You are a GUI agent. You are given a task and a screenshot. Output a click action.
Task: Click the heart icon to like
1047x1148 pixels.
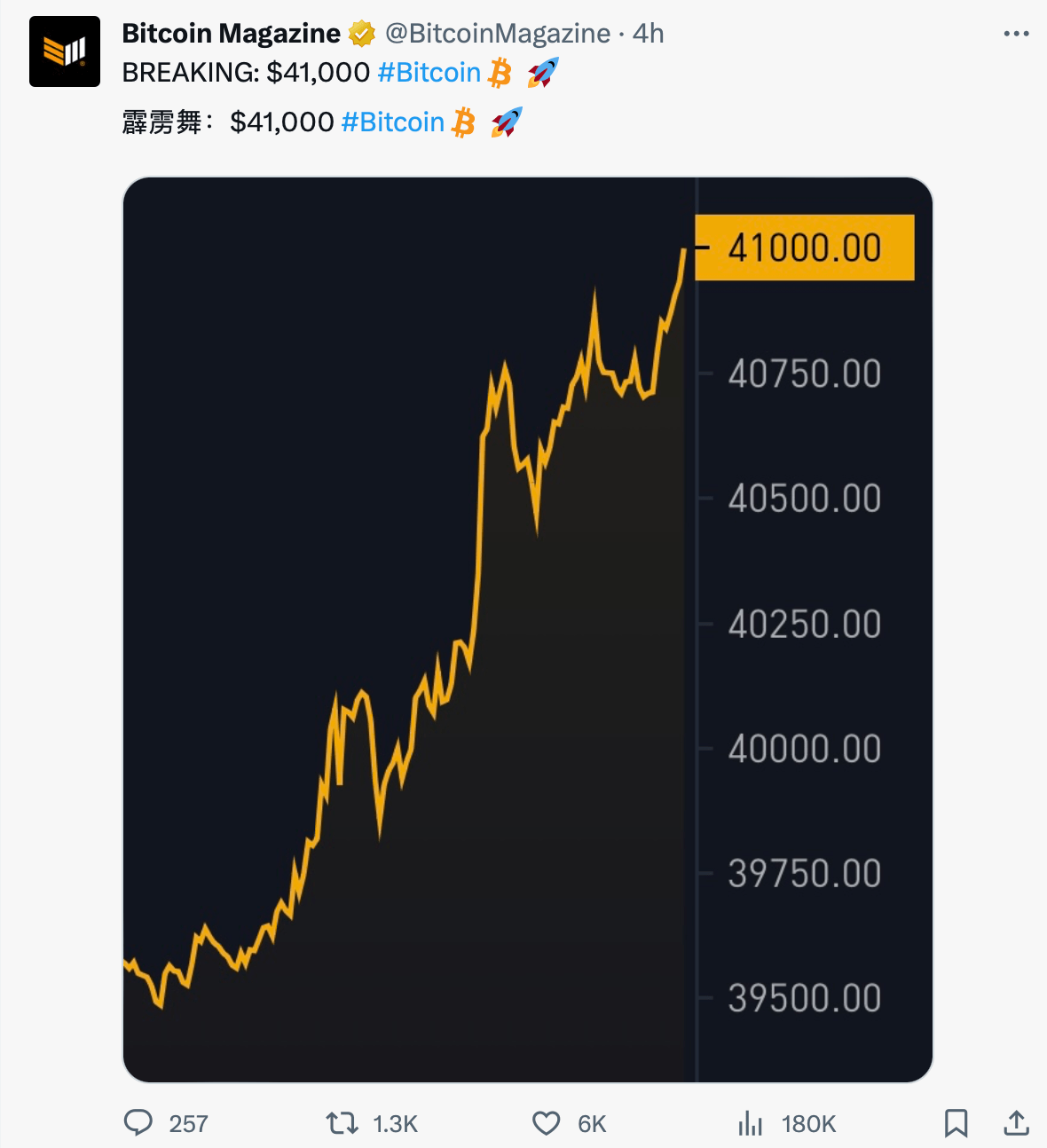click(547, 1122)
